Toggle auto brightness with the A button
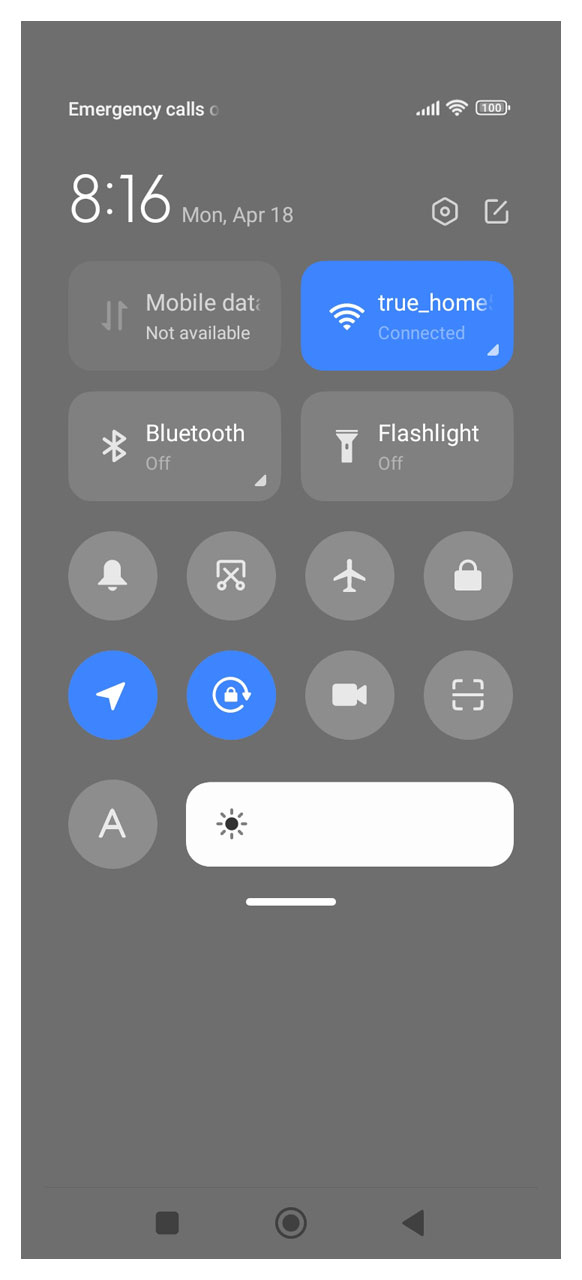Screen dimensions: 582x1280 coord(113,824)
